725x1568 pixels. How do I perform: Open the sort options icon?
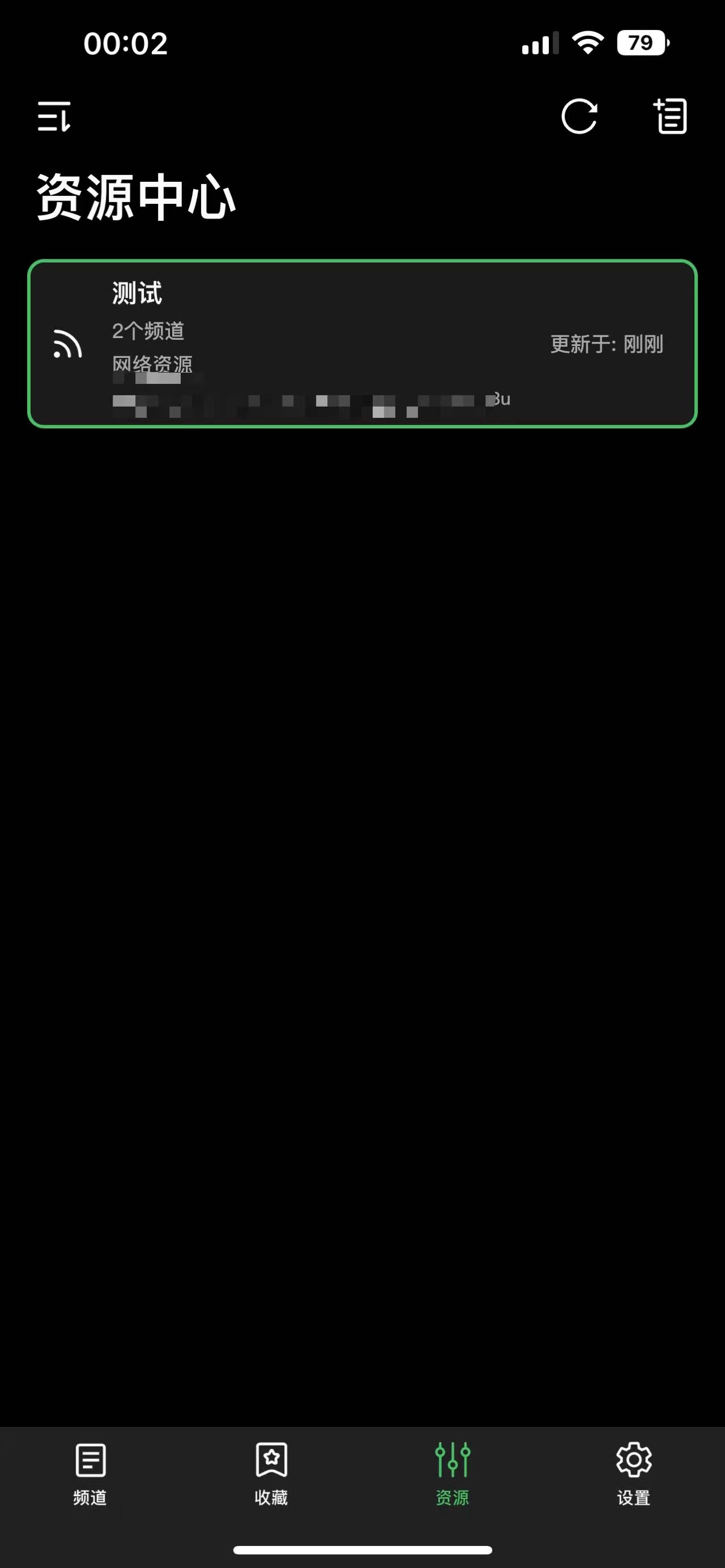click(54, 116)
